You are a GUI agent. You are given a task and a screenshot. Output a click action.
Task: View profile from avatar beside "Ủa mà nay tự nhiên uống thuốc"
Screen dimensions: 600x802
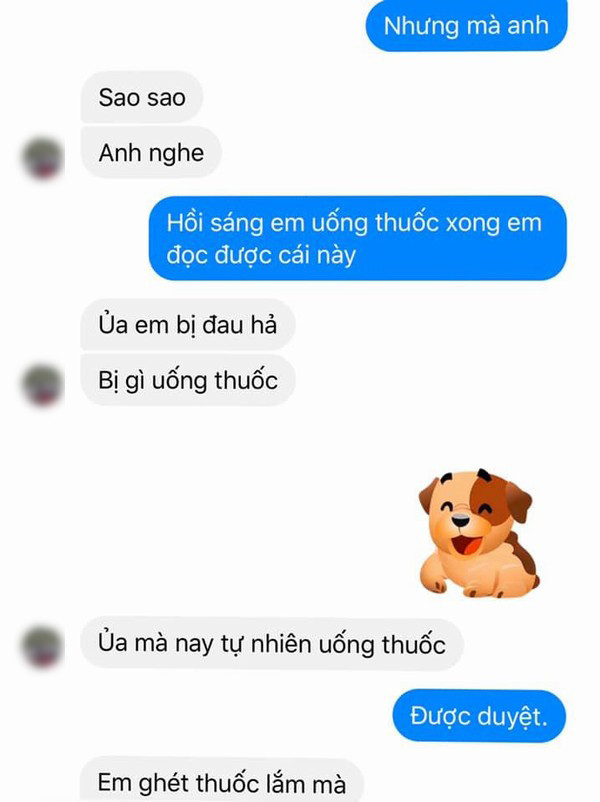44,646
